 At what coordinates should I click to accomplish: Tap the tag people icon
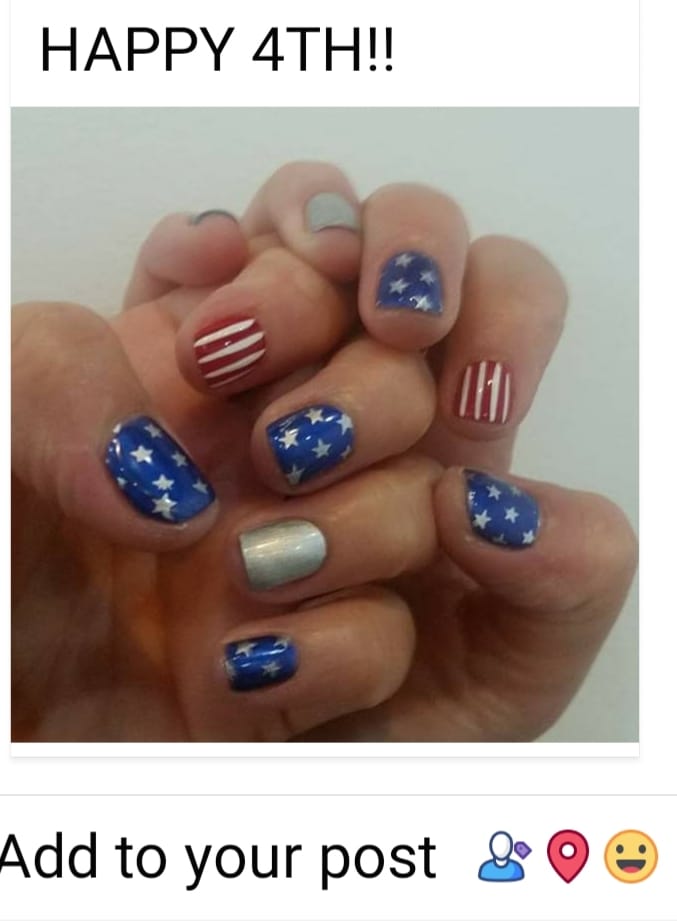coord(504,856)
